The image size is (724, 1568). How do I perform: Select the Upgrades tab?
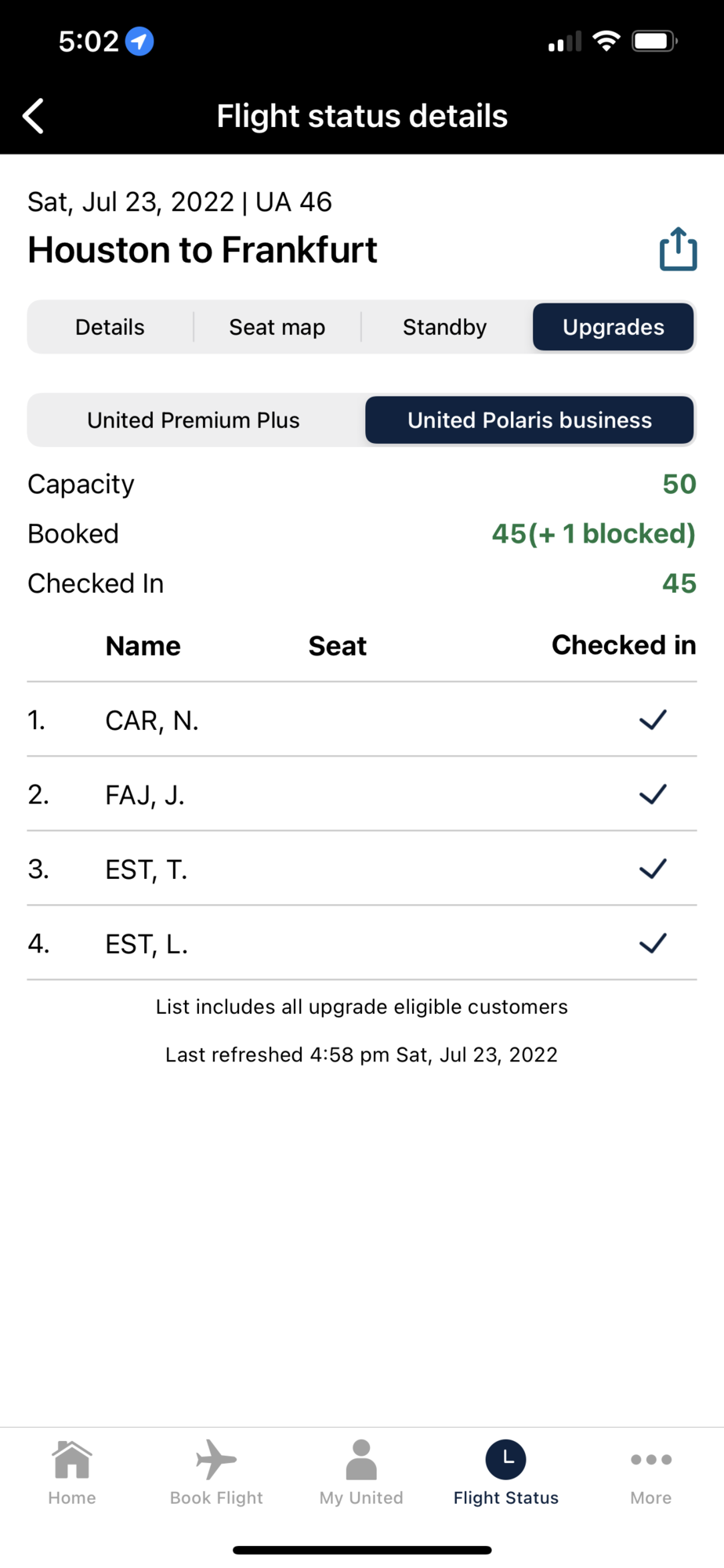(x=613, y=327)
